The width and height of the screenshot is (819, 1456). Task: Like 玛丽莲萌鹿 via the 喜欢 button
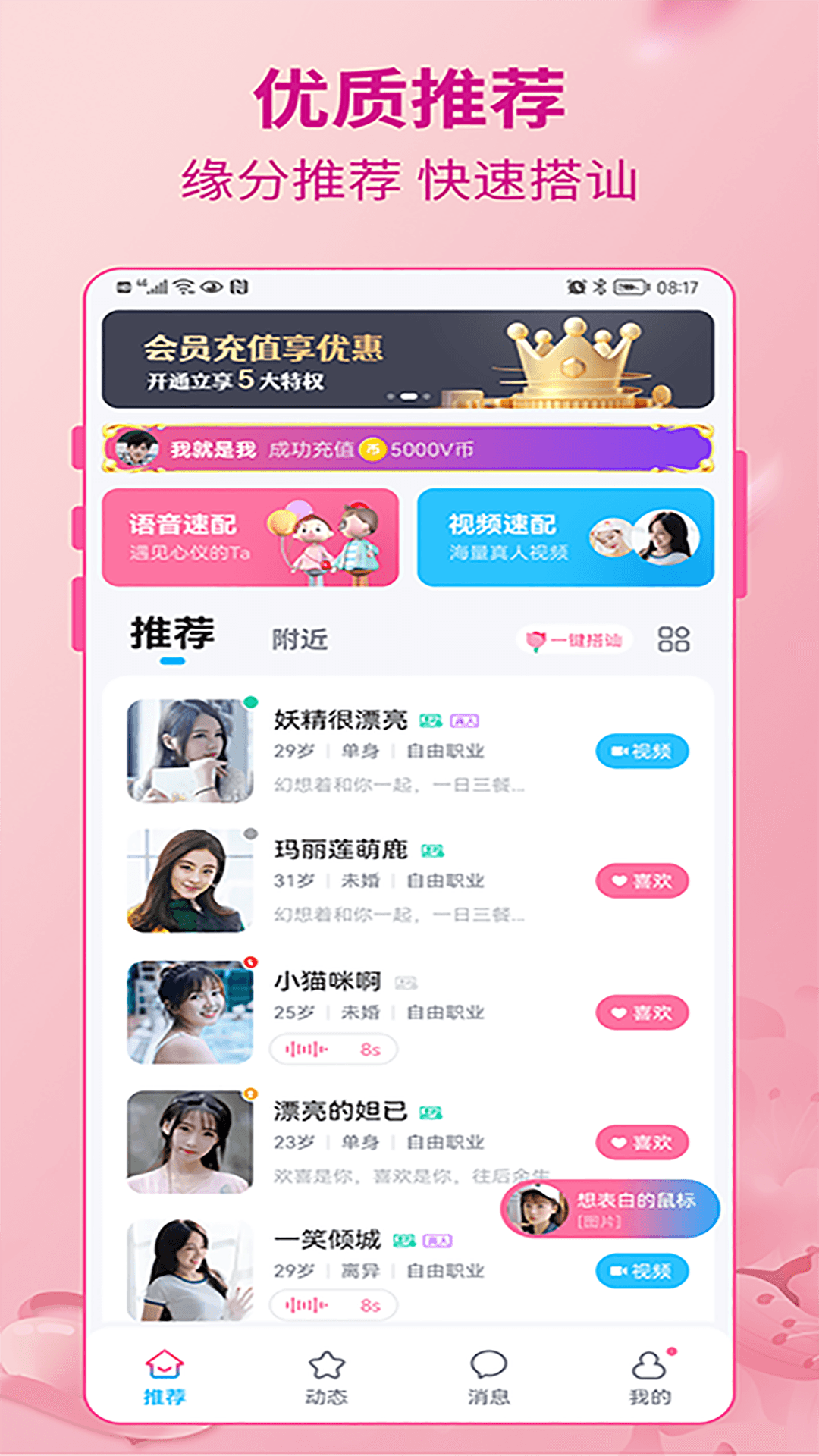click(642, 882)
